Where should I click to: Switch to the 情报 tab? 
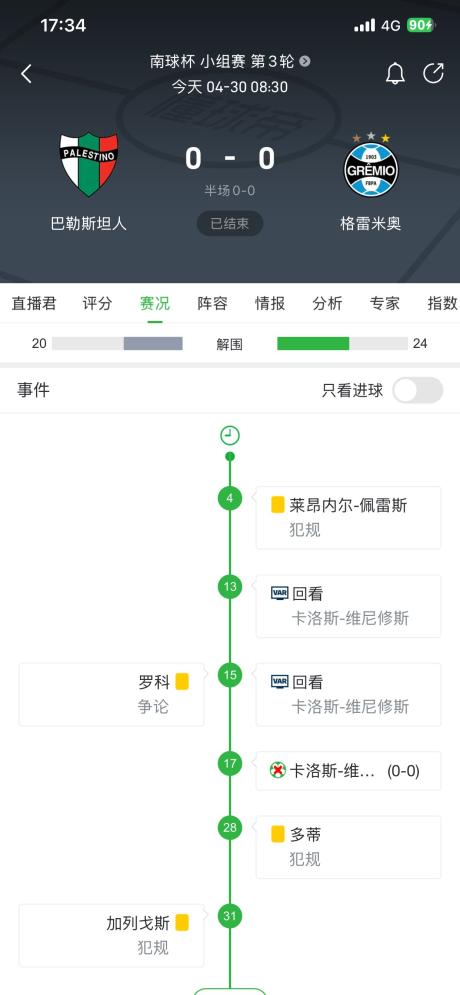pos(270,303)
